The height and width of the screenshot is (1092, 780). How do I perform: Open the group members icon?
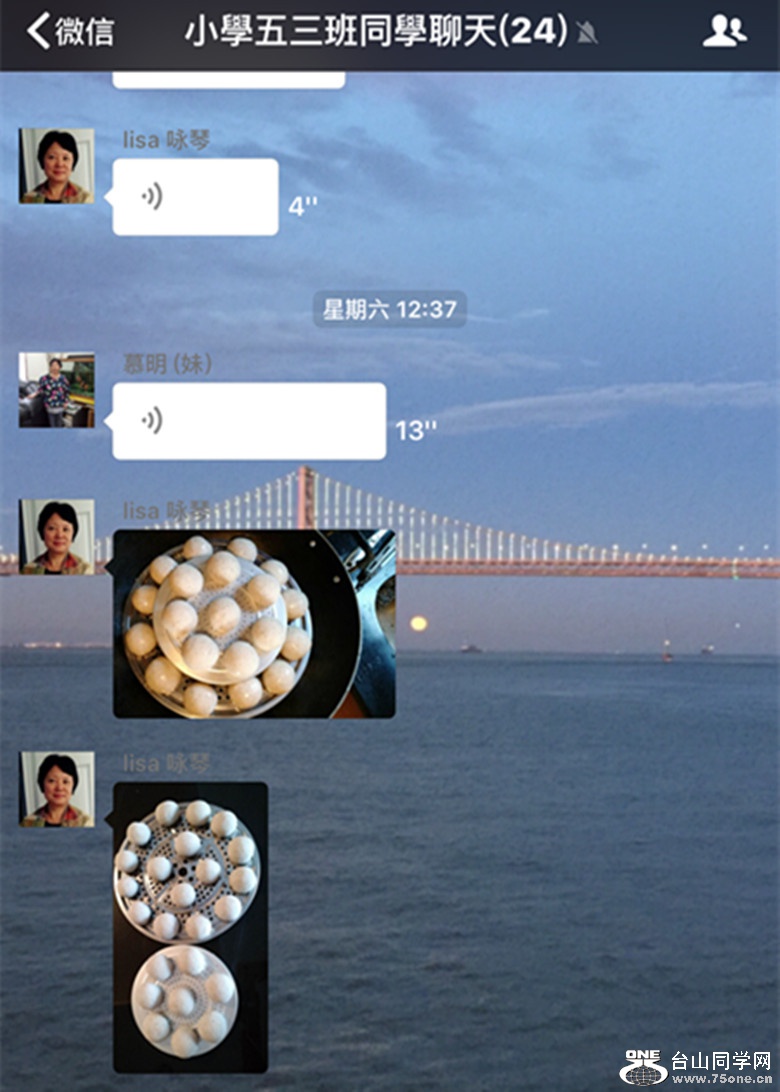[724, 32]
